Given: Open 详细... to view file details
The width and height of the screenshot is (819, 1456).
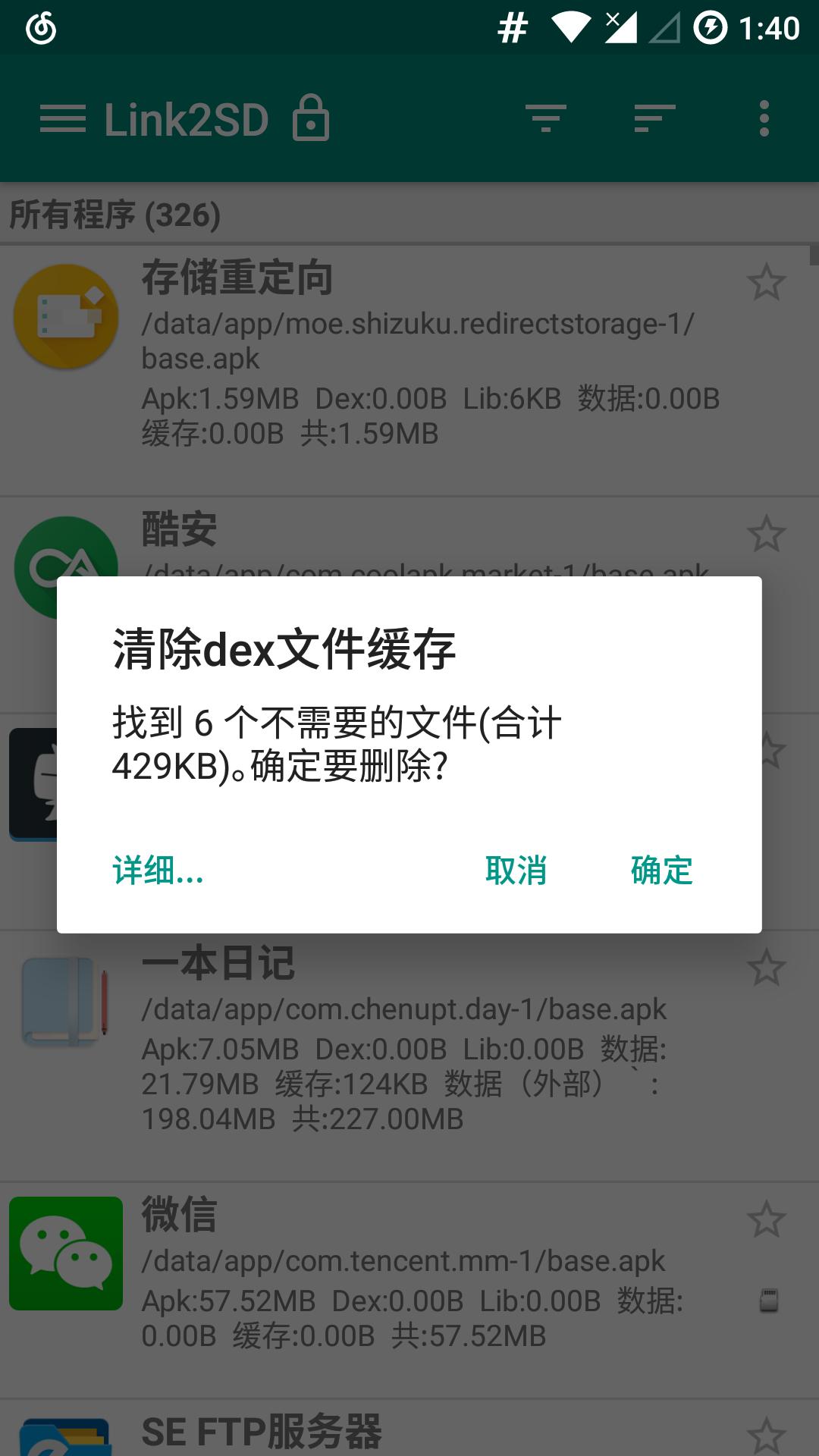Looking at the screenshot, I should [x=158, y=870].
